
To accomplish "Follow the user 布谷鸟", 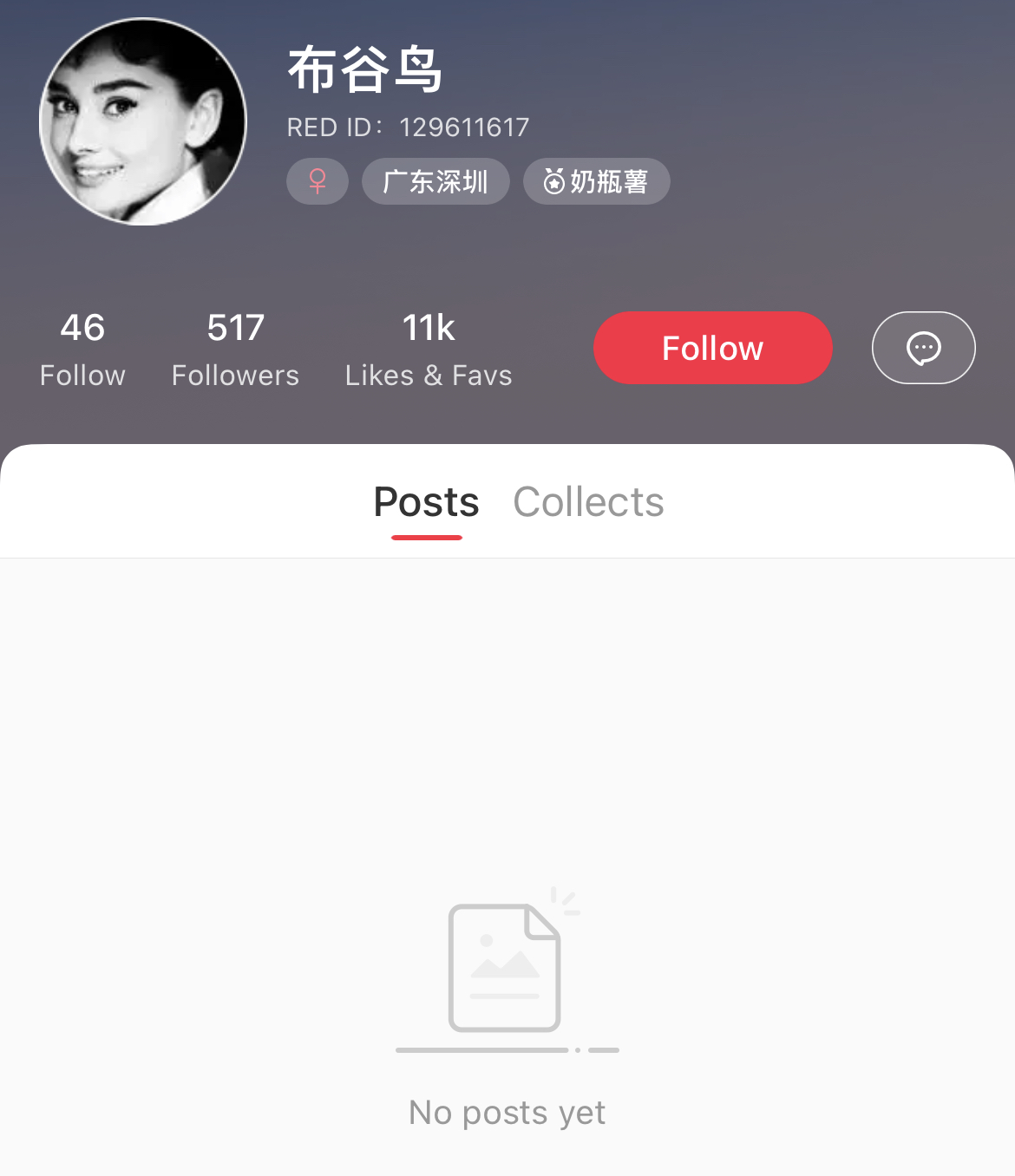I will click(712, 348).
